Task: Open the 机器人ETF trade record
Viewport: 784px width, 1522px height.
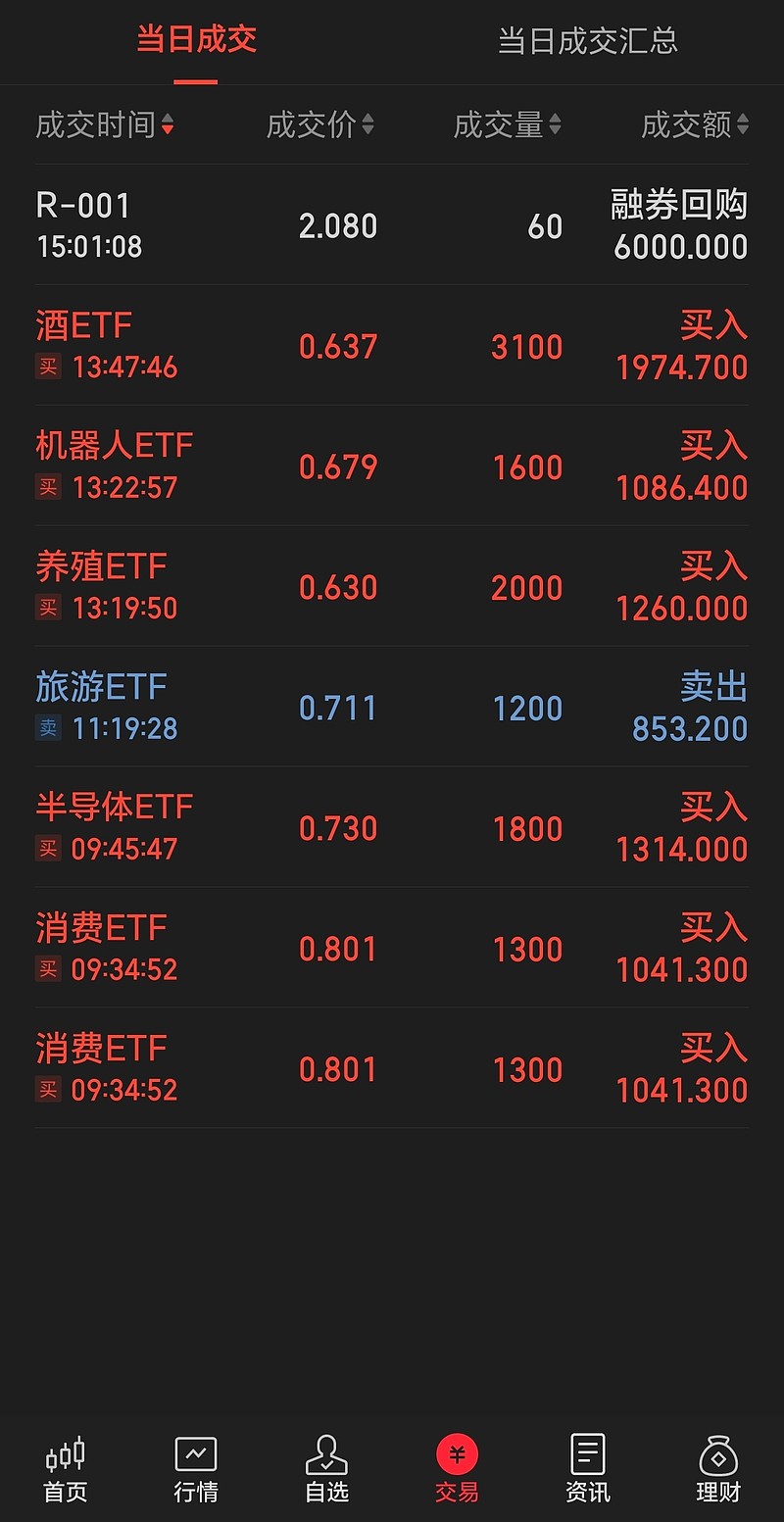Action: click(x=392, y=466)
